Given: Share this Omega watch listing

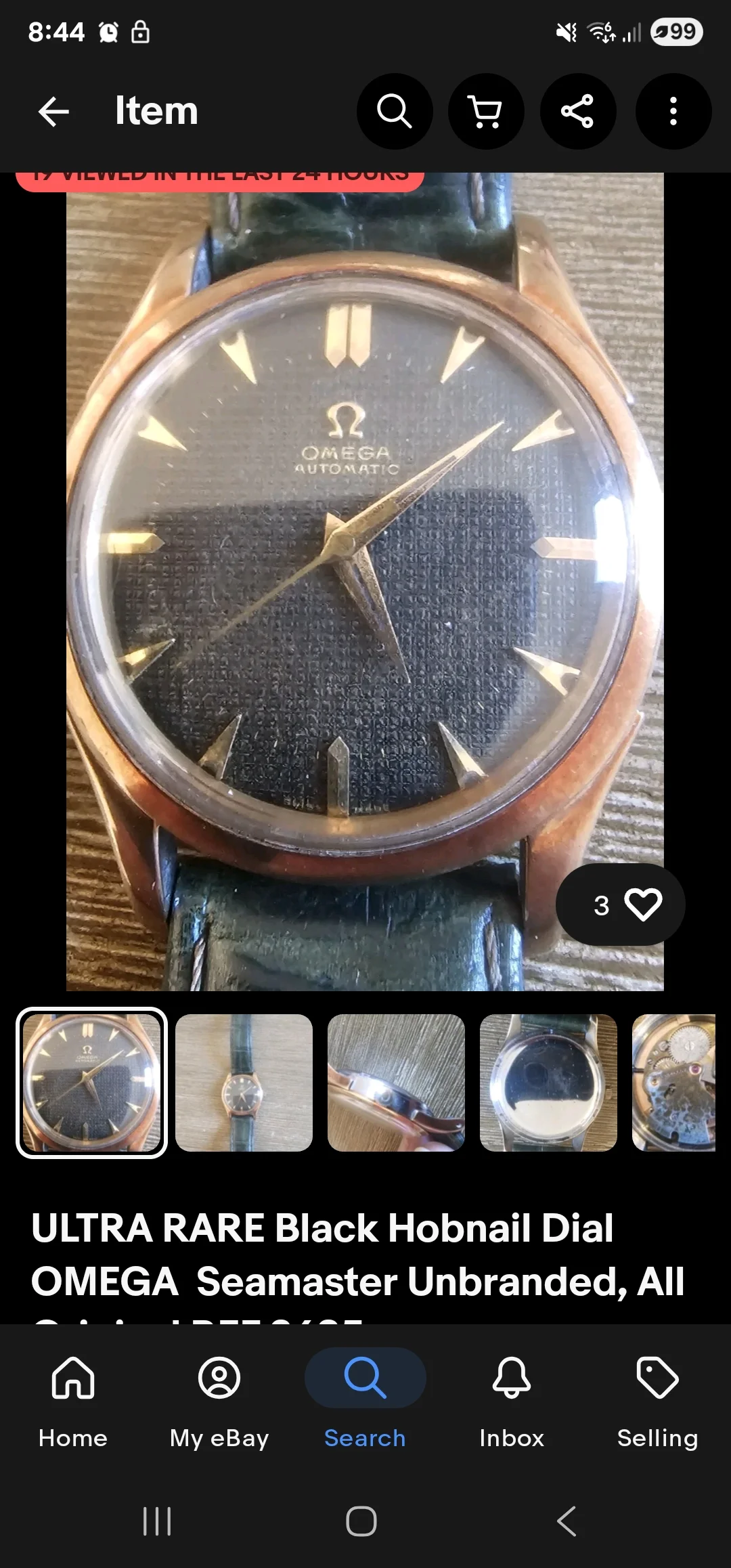Looking at the screenshot, I should [x=577, y=112].
